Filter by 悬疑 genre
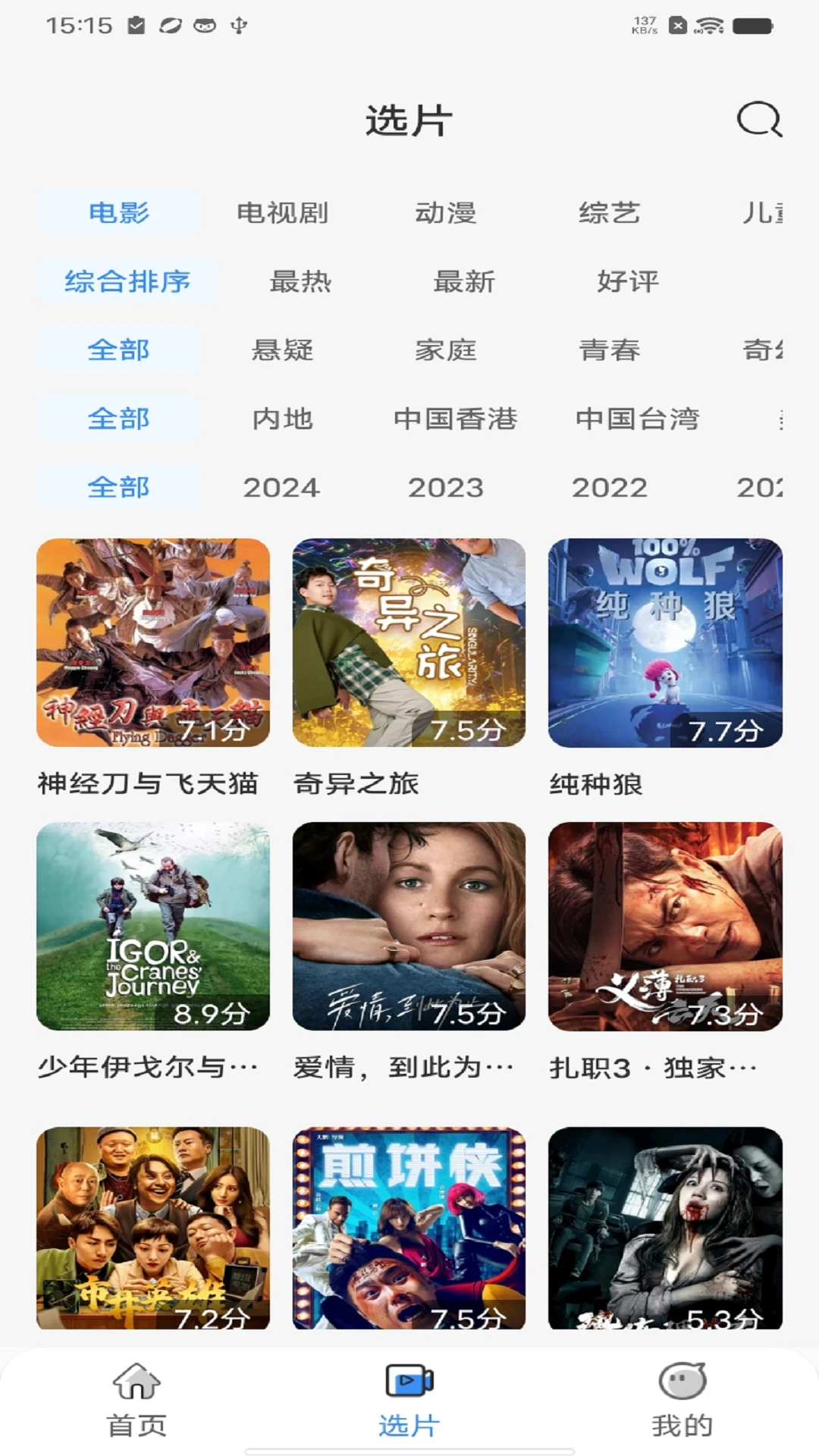Image resolution: width=819 pixels, height=1456 pixels. [282, 350]
